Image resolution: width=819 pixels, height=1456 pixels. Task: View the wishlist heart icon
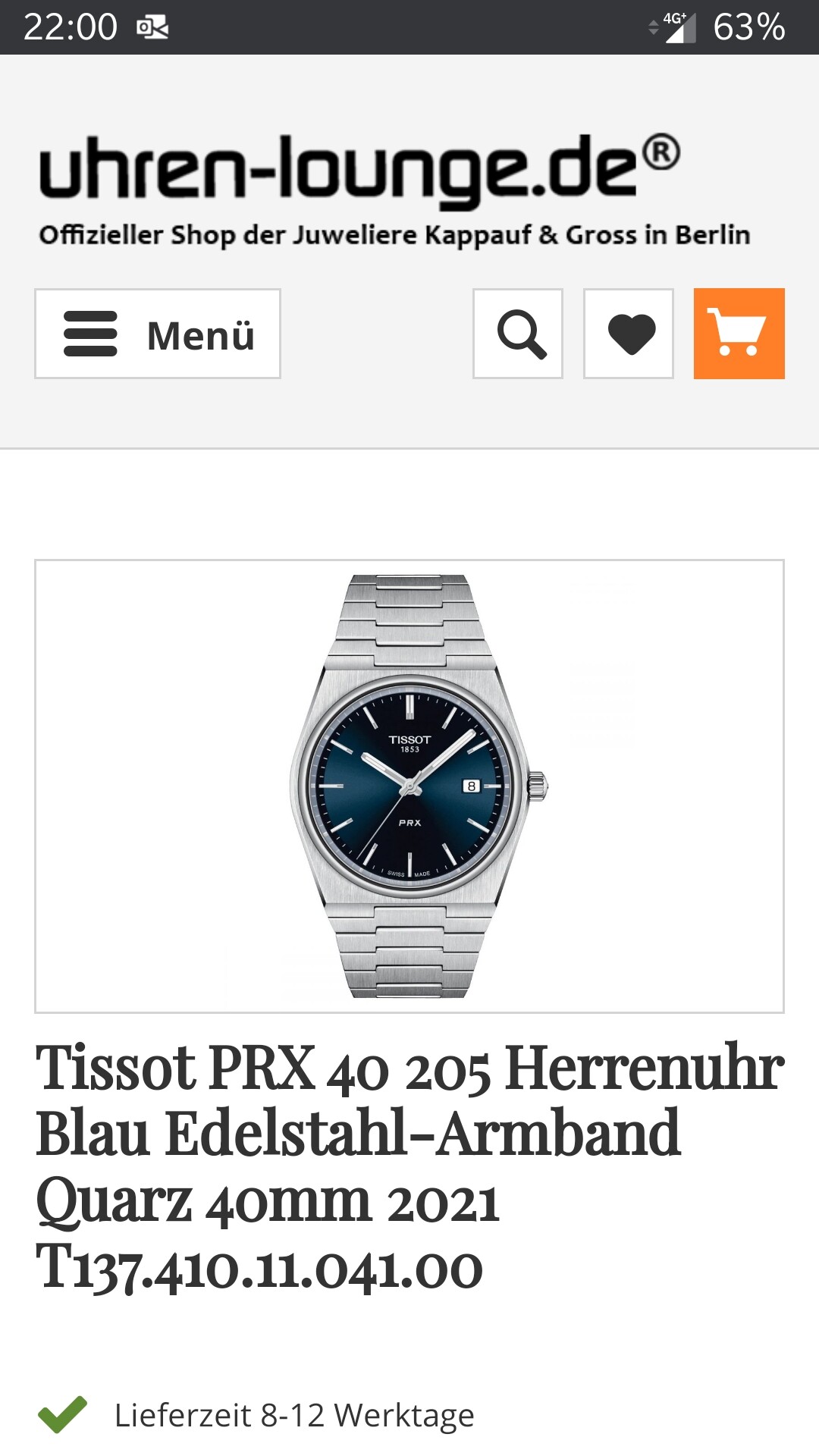click(629, 334)
